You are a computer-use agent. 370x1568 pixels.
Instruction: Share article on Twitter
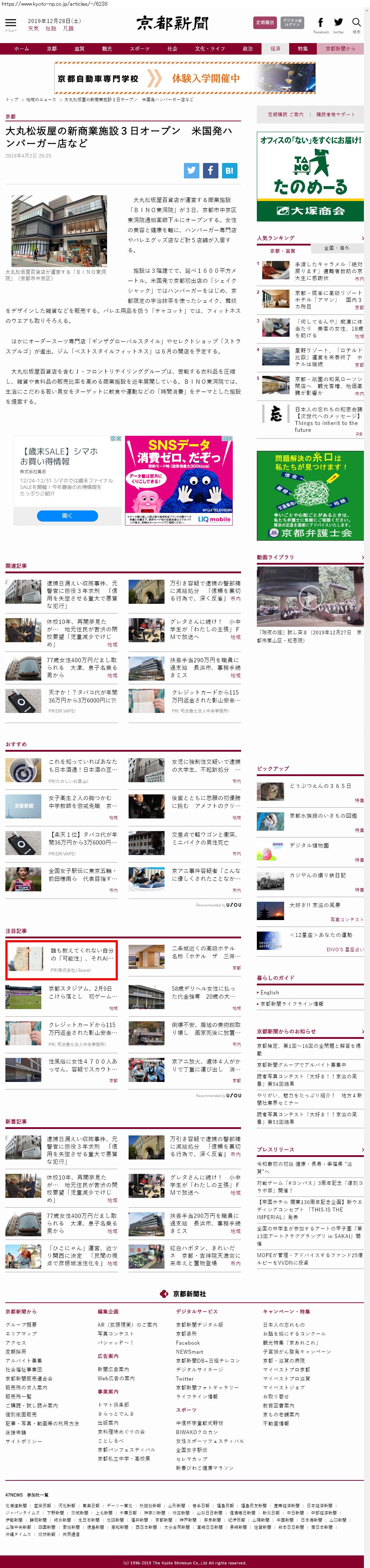click(191, 171)
